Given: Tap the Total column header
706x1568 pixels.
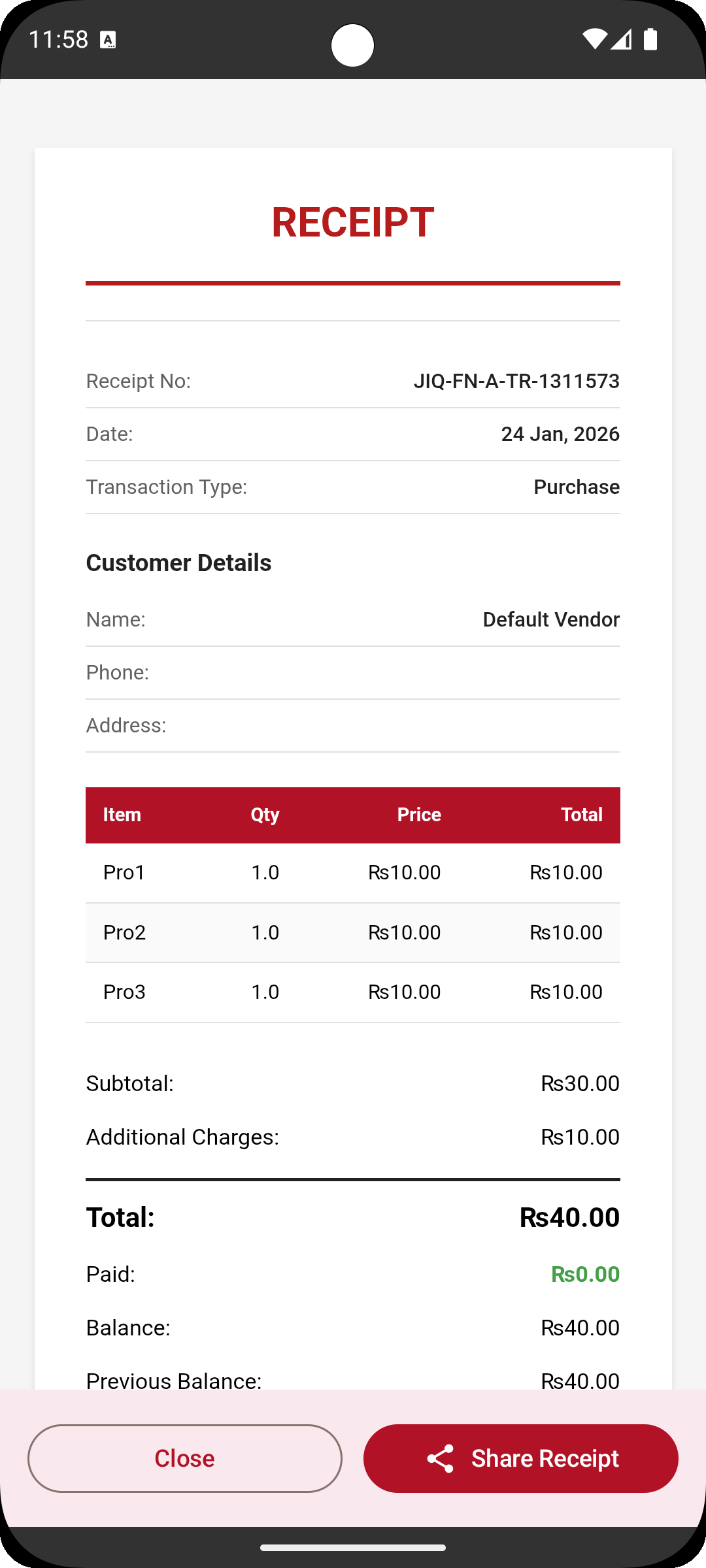Looking at the screenshot, I should (x=581, y=815).
